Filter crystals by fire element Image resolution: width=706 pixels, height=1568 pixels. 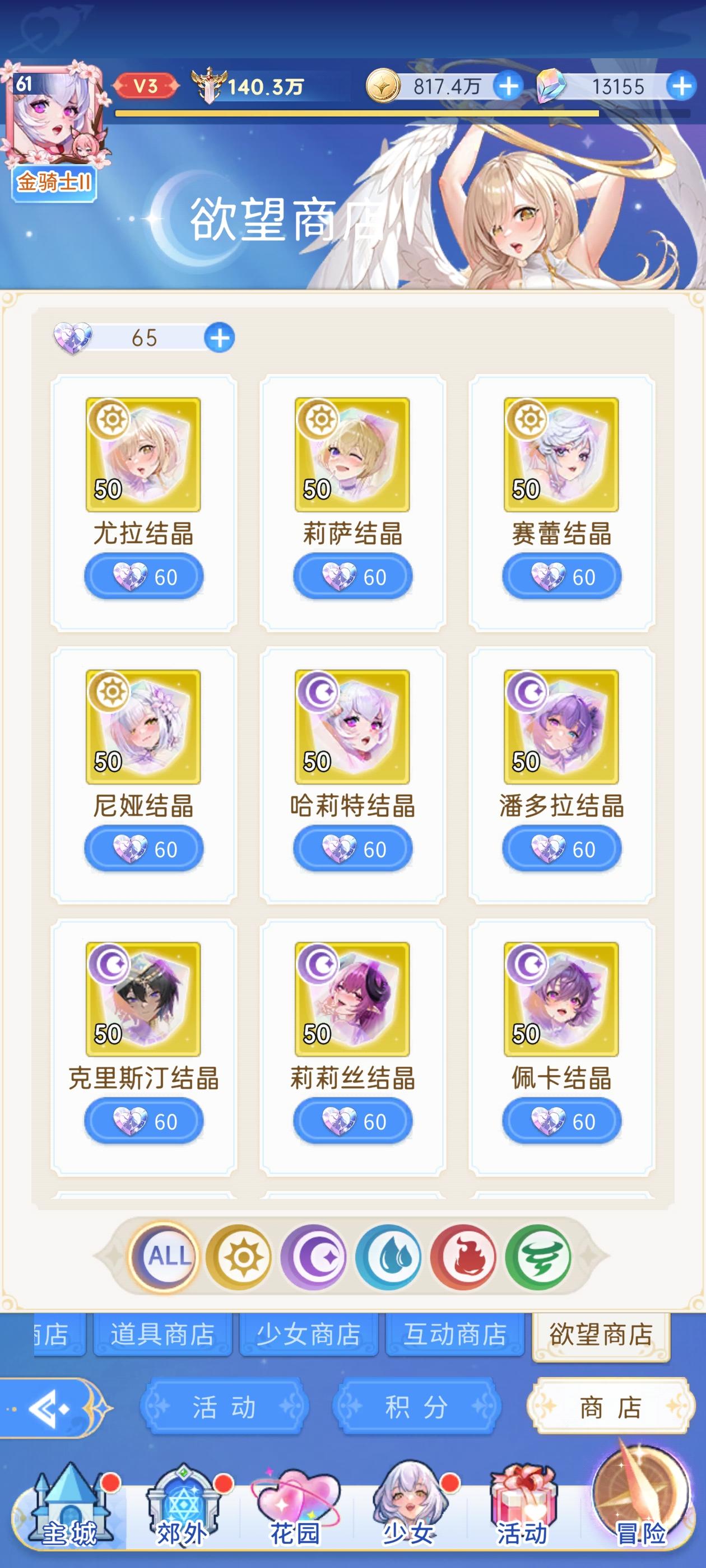coord(463,1256)
